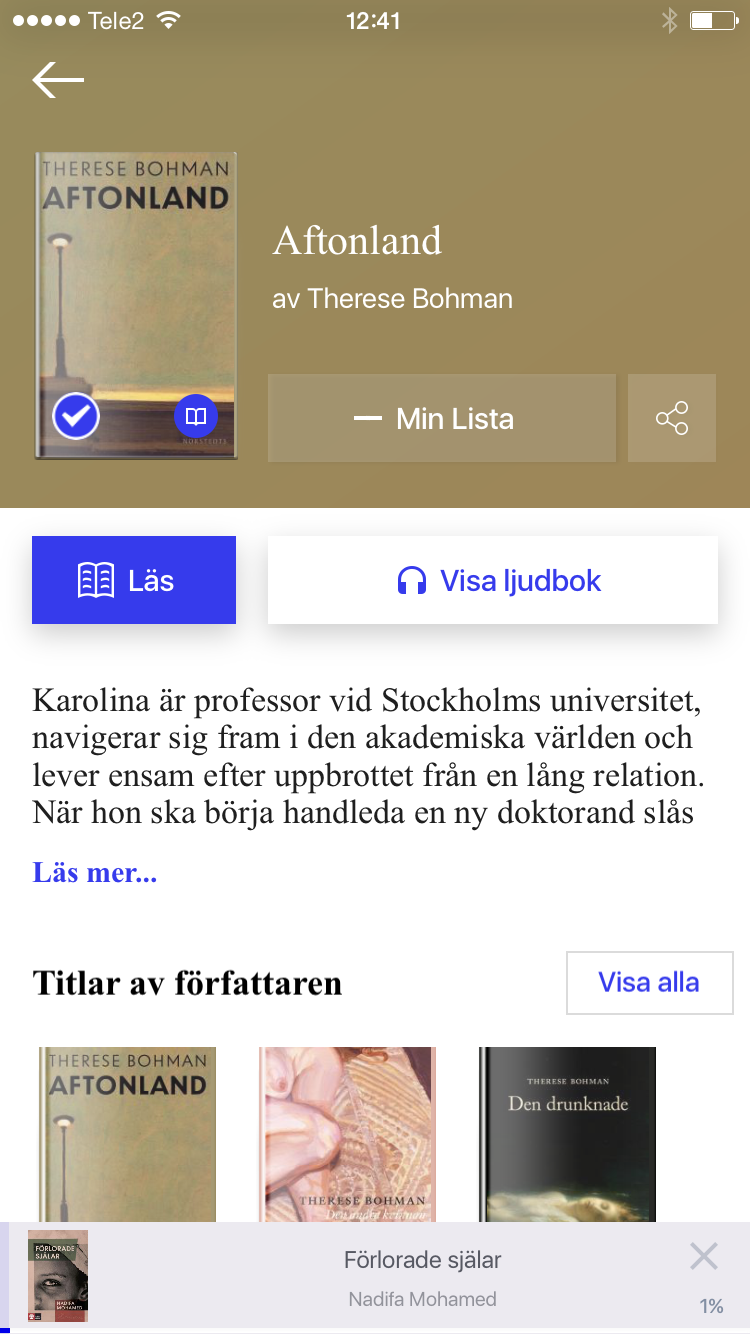Open Aftonland in the author's titles row
The width and height of the screenshot is (750, 1334).
[128, 1134]
